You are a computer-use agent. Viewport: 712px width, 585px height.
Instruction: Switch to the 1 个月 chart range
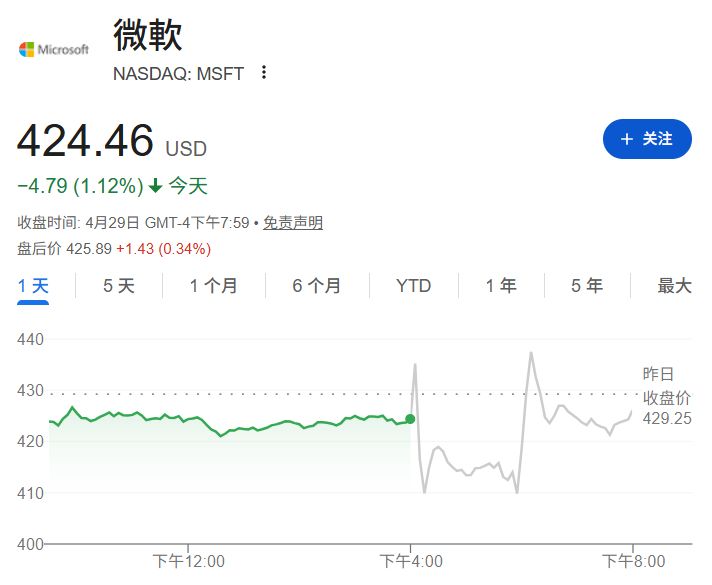tap(214, 286)
